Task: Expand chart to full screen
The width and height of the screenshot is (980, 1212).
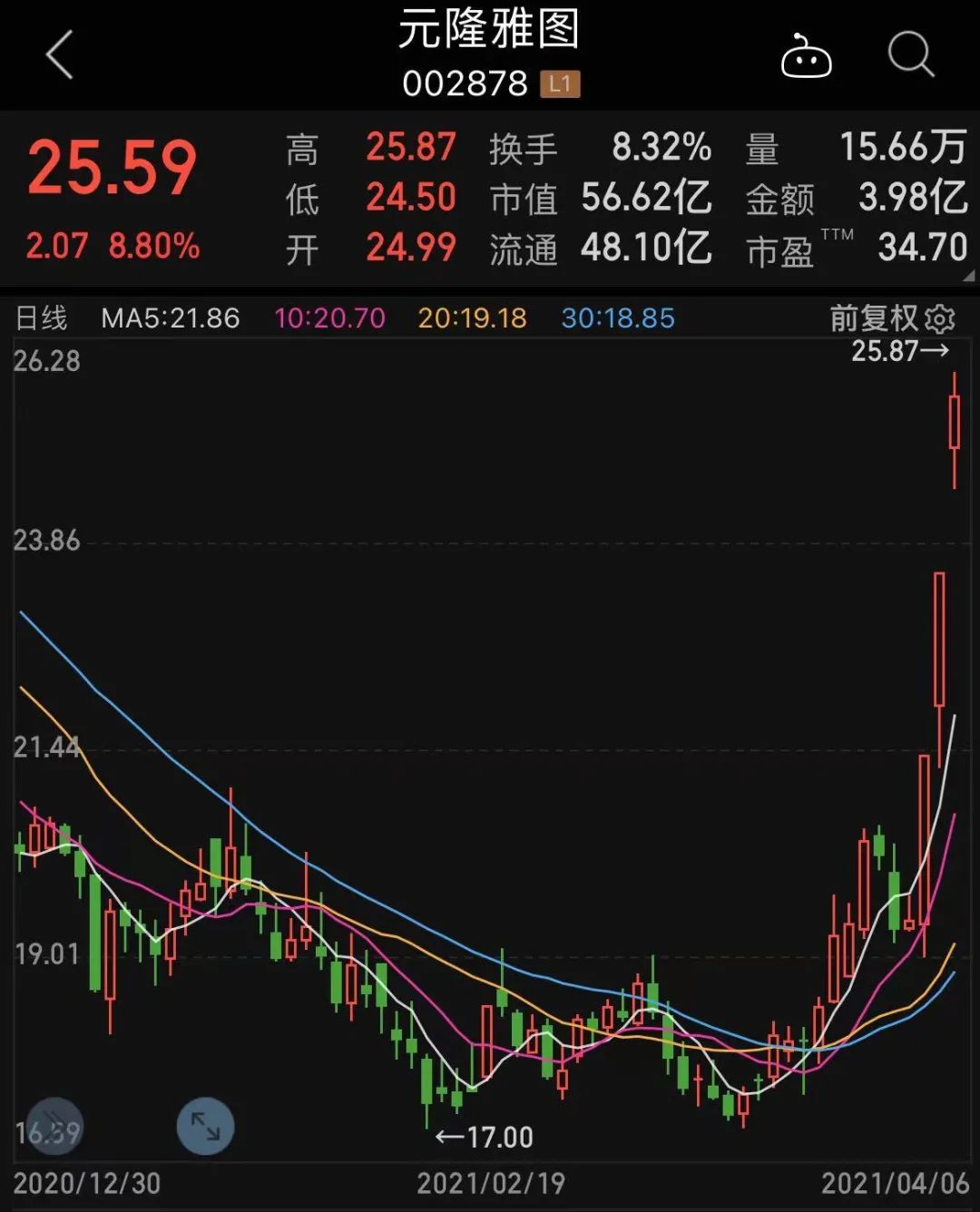Action: point(205,1126)
